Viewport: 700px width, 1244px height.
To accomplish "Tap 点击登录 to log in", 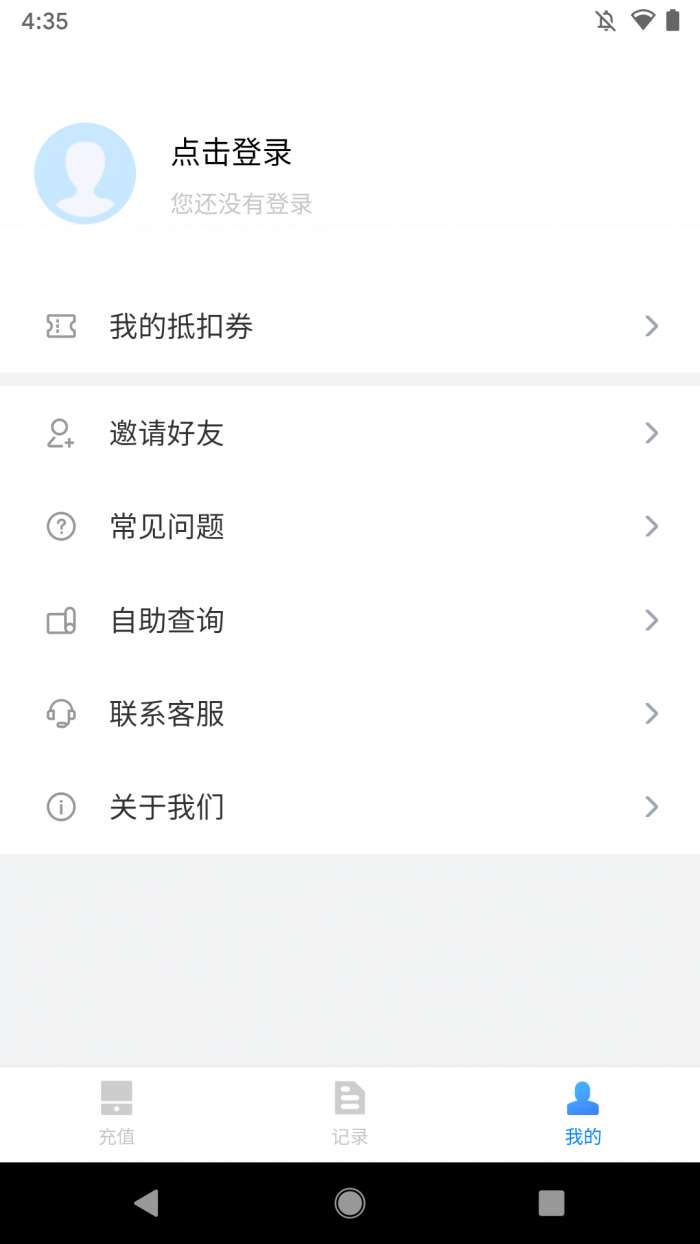I will click(x=231, y=153).
